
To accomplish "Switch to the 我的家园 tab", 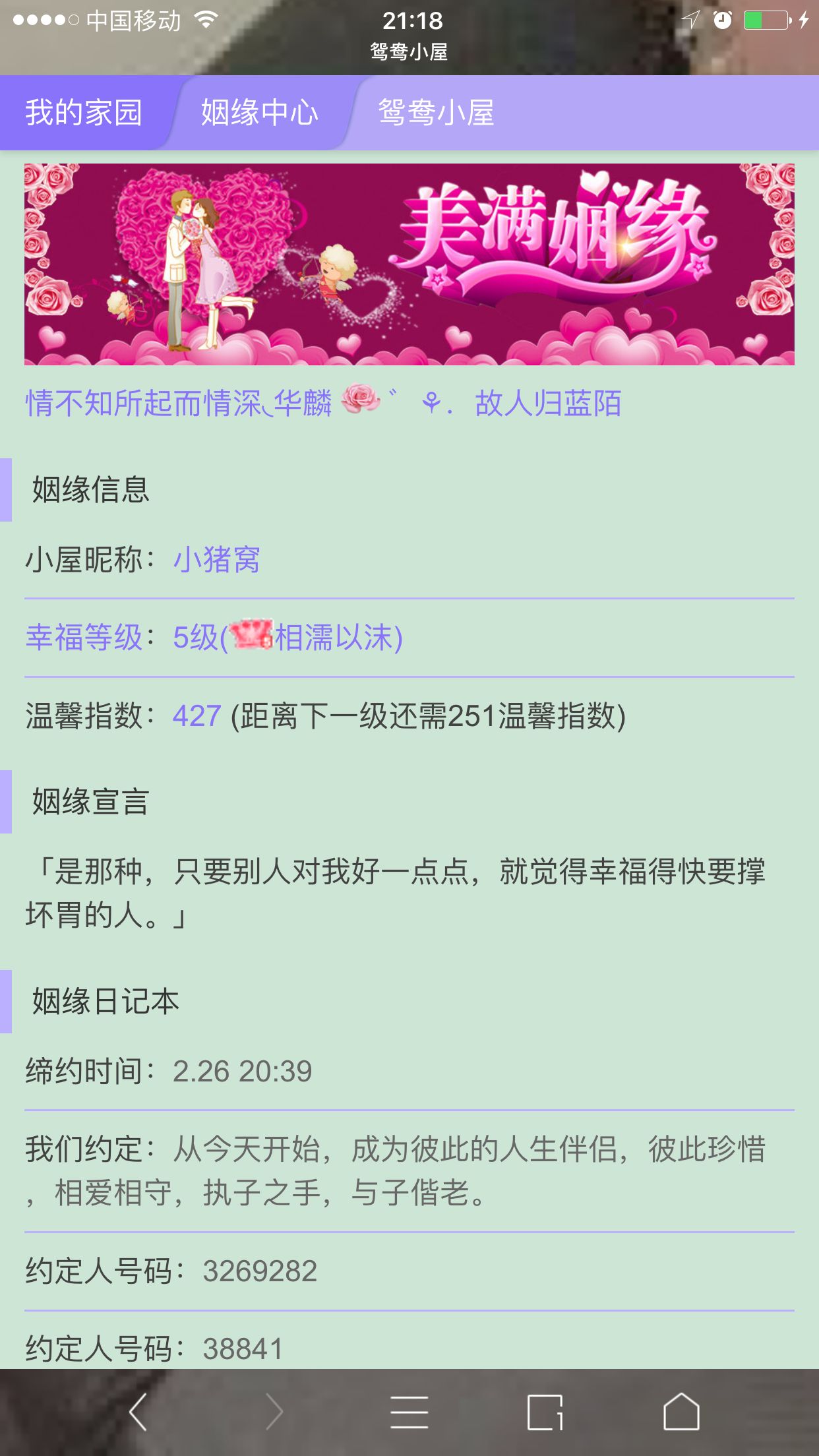I will click(84, 113).
